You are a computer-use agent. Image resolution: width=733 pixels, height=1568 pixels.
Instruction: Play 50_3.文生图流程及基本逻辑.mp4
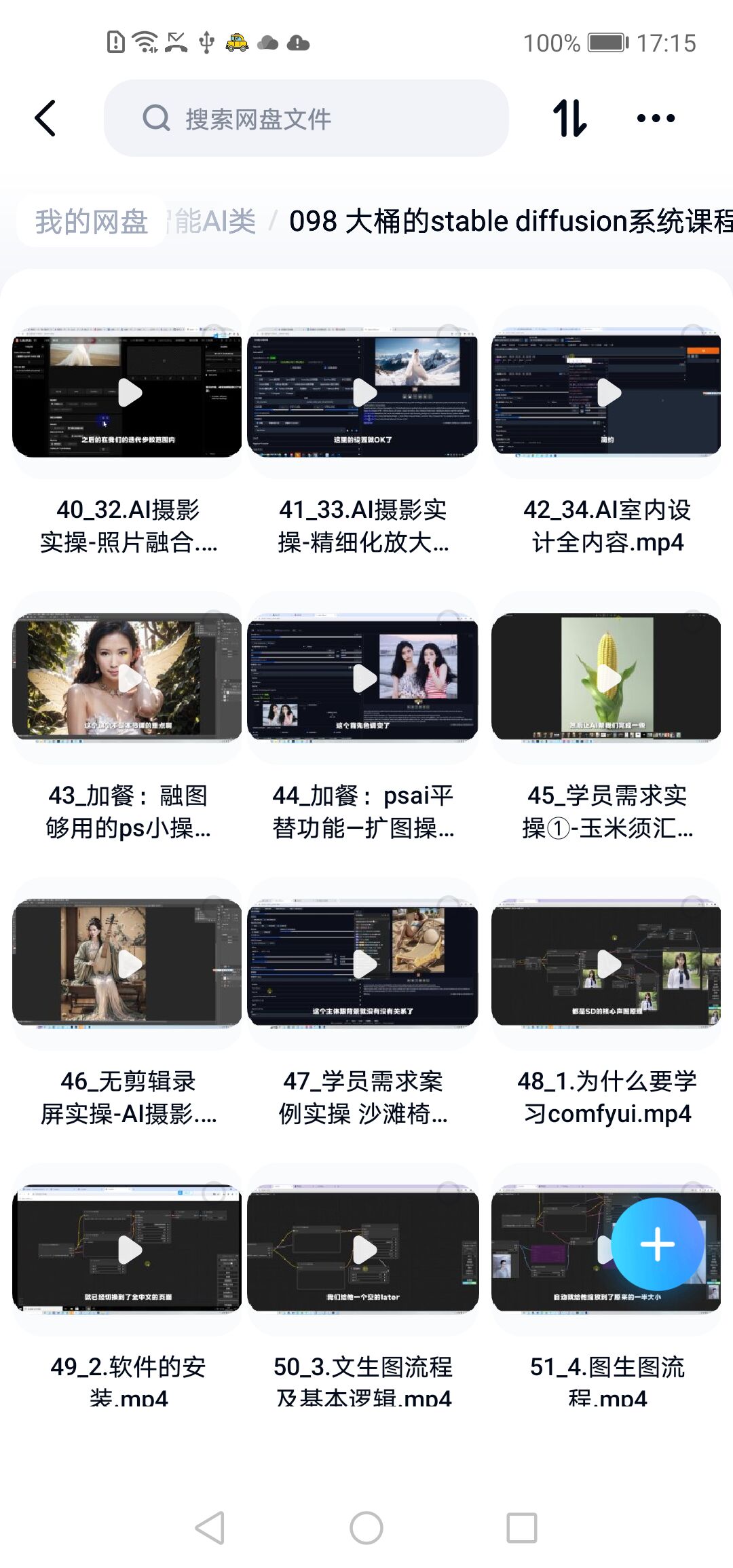(x=364, y=1250)
